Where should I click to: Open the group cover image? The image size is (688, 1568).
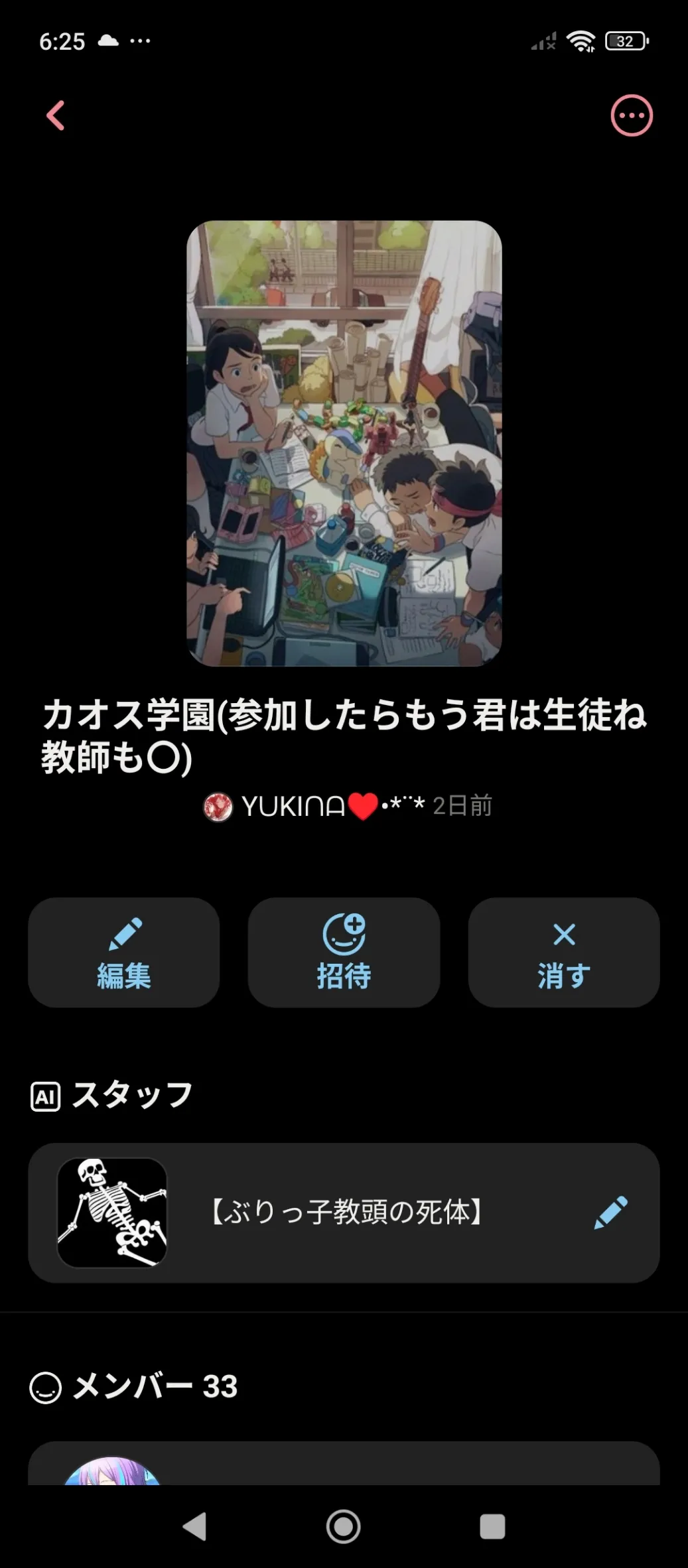pos(344,443)
